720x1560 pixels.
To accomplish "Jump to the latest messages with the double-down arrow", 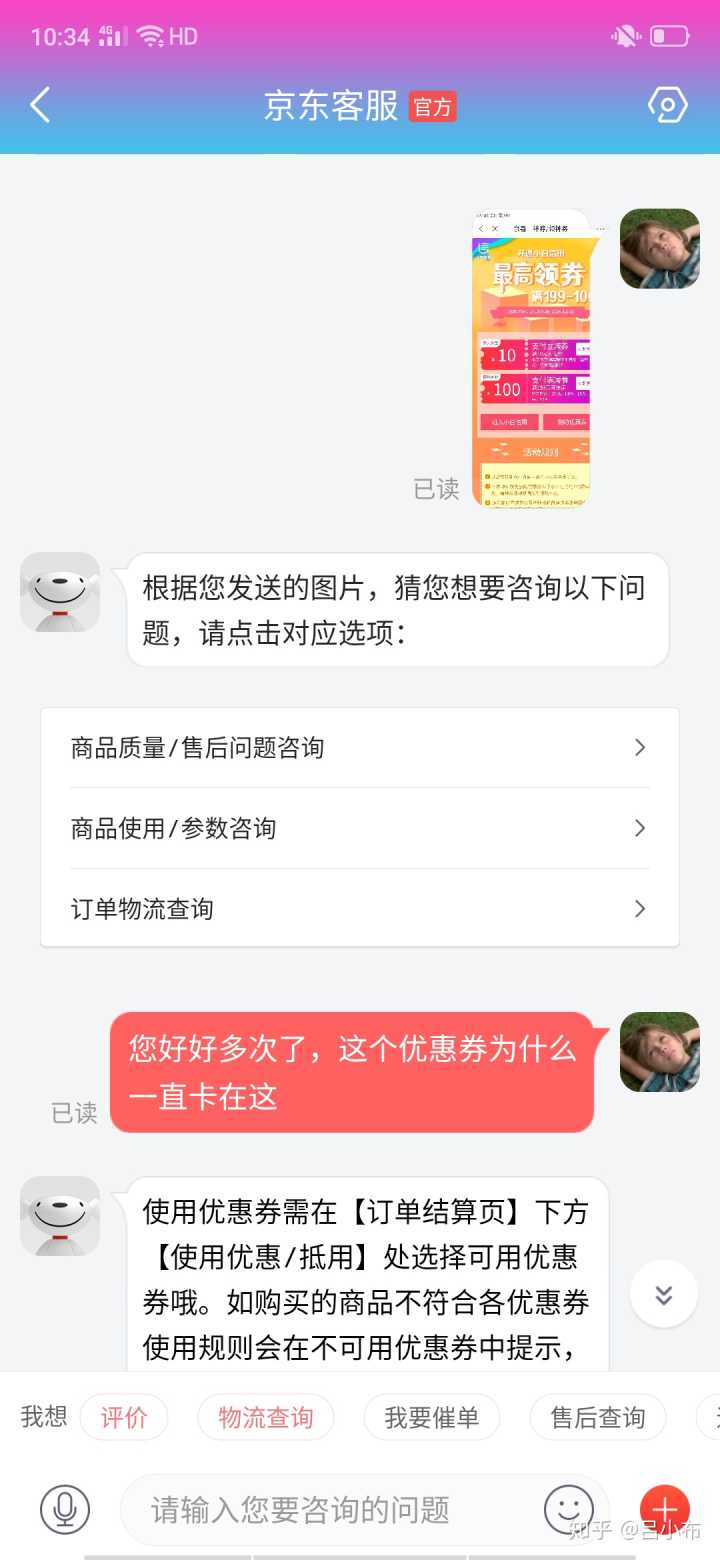I will click(664, 1294).
